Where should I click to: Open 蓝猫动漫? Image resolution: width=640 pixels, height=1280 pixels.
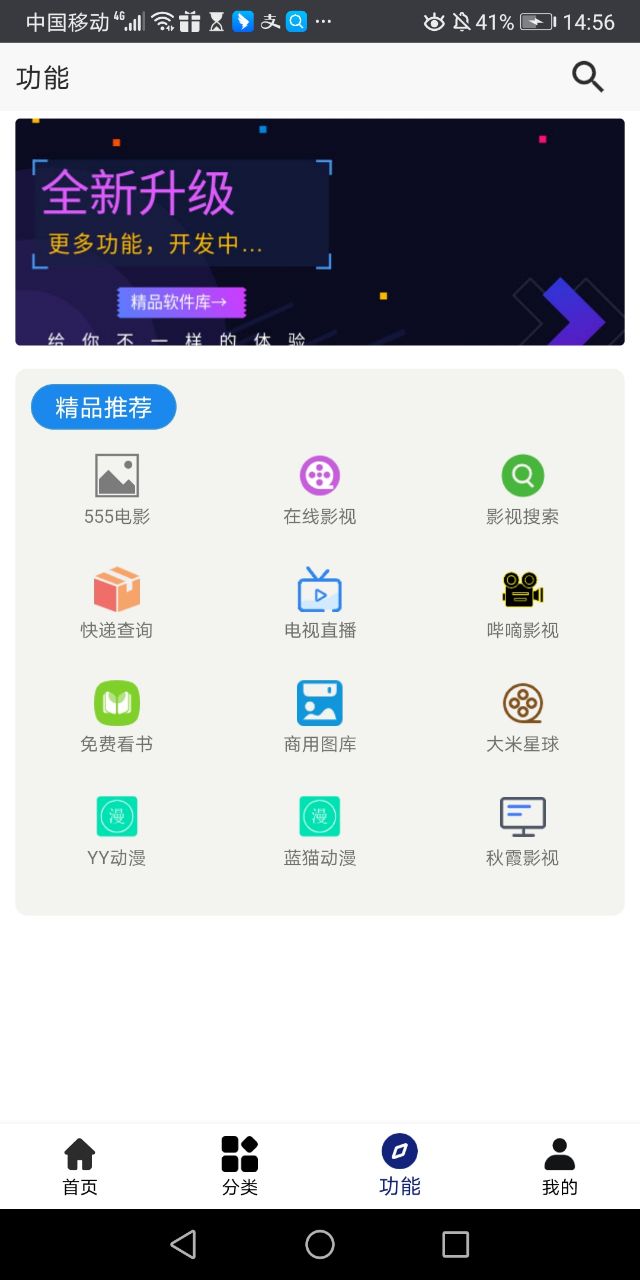click(x=320, y=831)
